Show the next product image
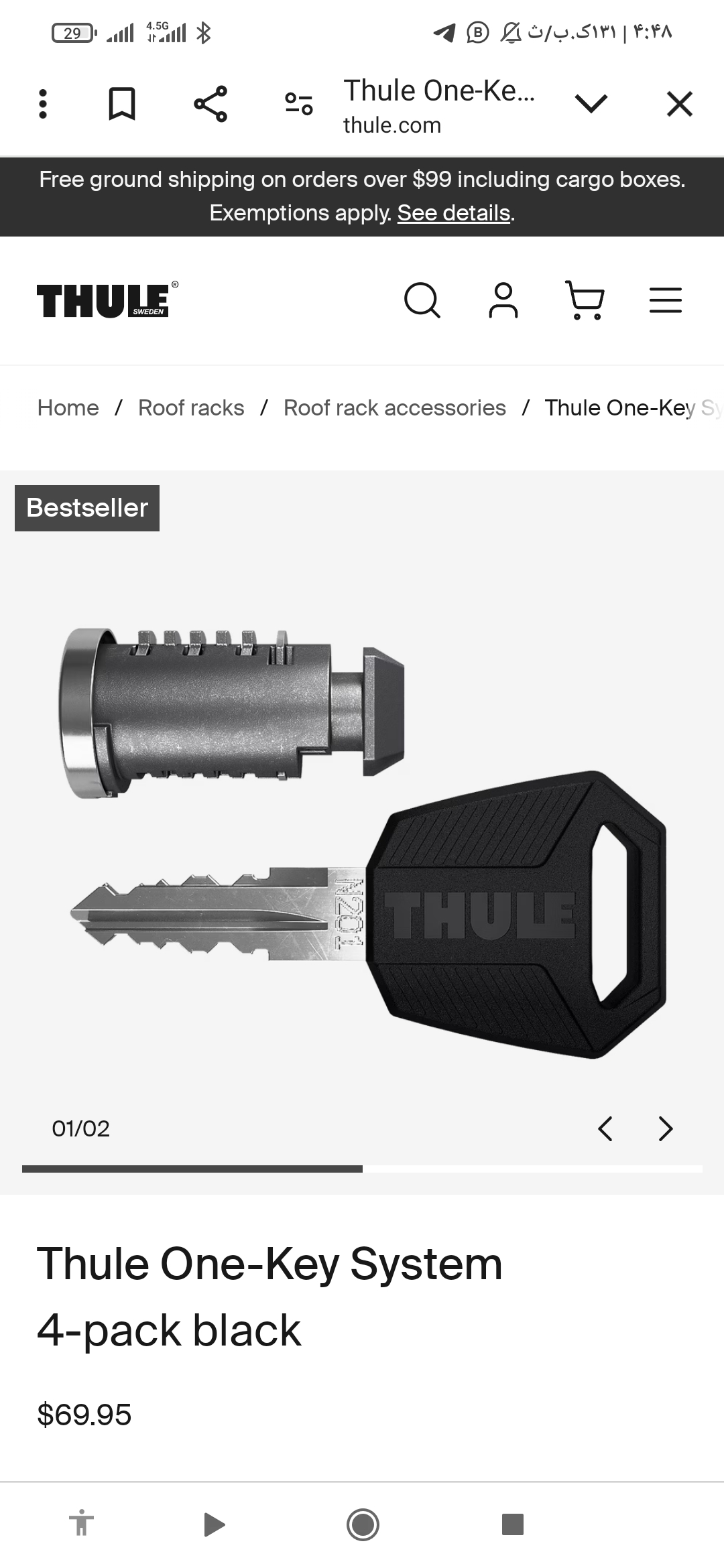 coord(666,1128)
